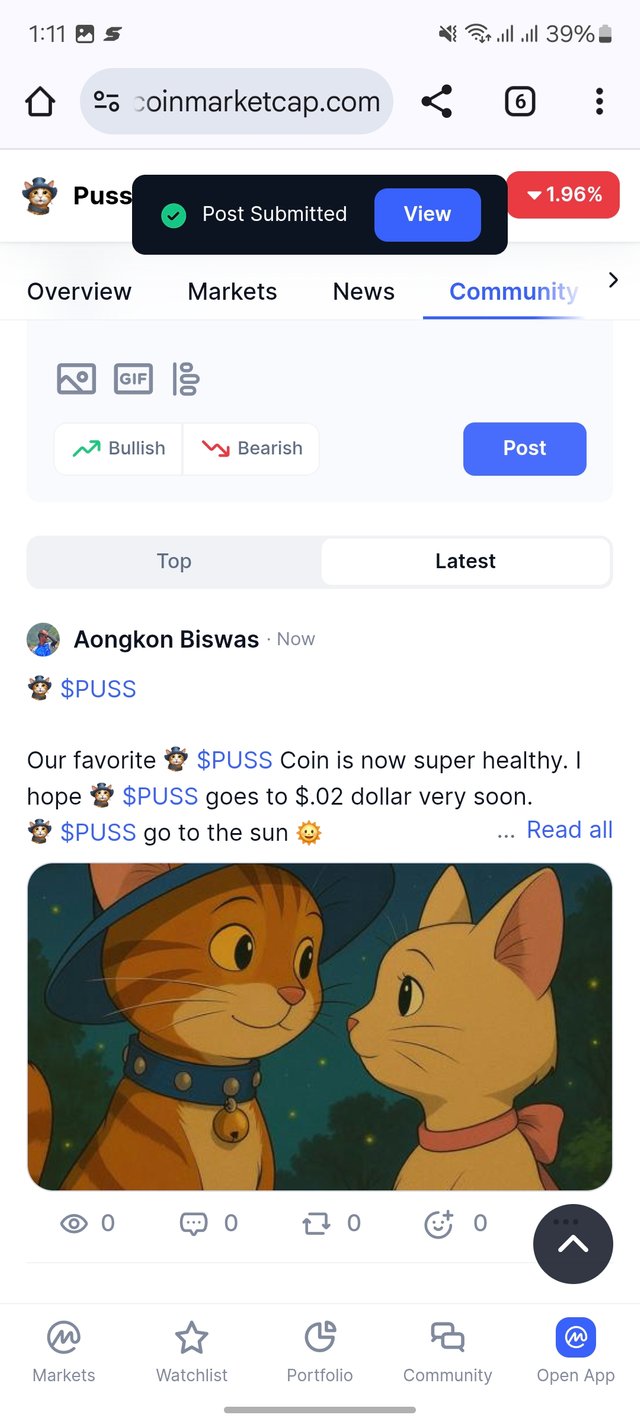
Task: Jump to the top of the page with the up arrow
Action: (x=572, y=1244)
